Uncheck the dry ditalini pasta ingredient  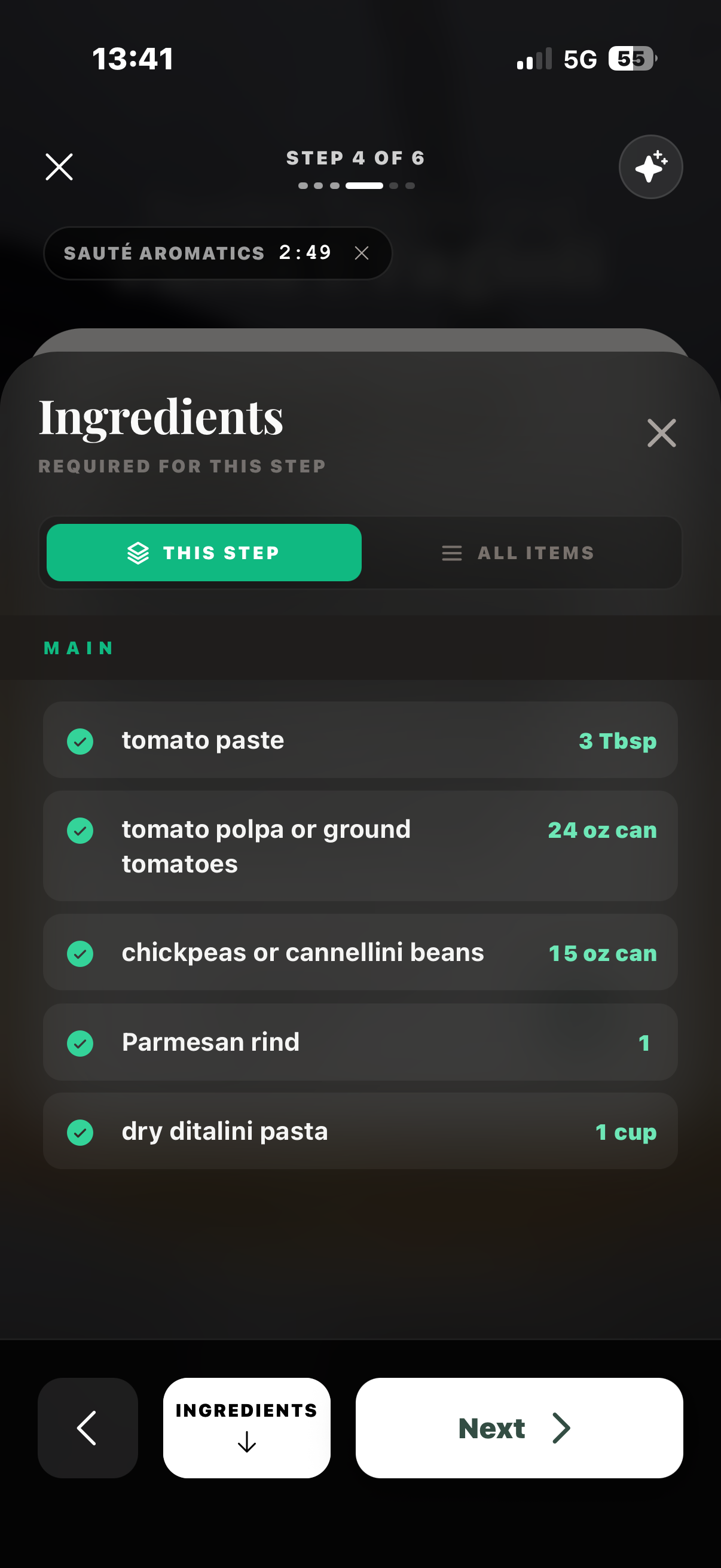(80, 1132)
